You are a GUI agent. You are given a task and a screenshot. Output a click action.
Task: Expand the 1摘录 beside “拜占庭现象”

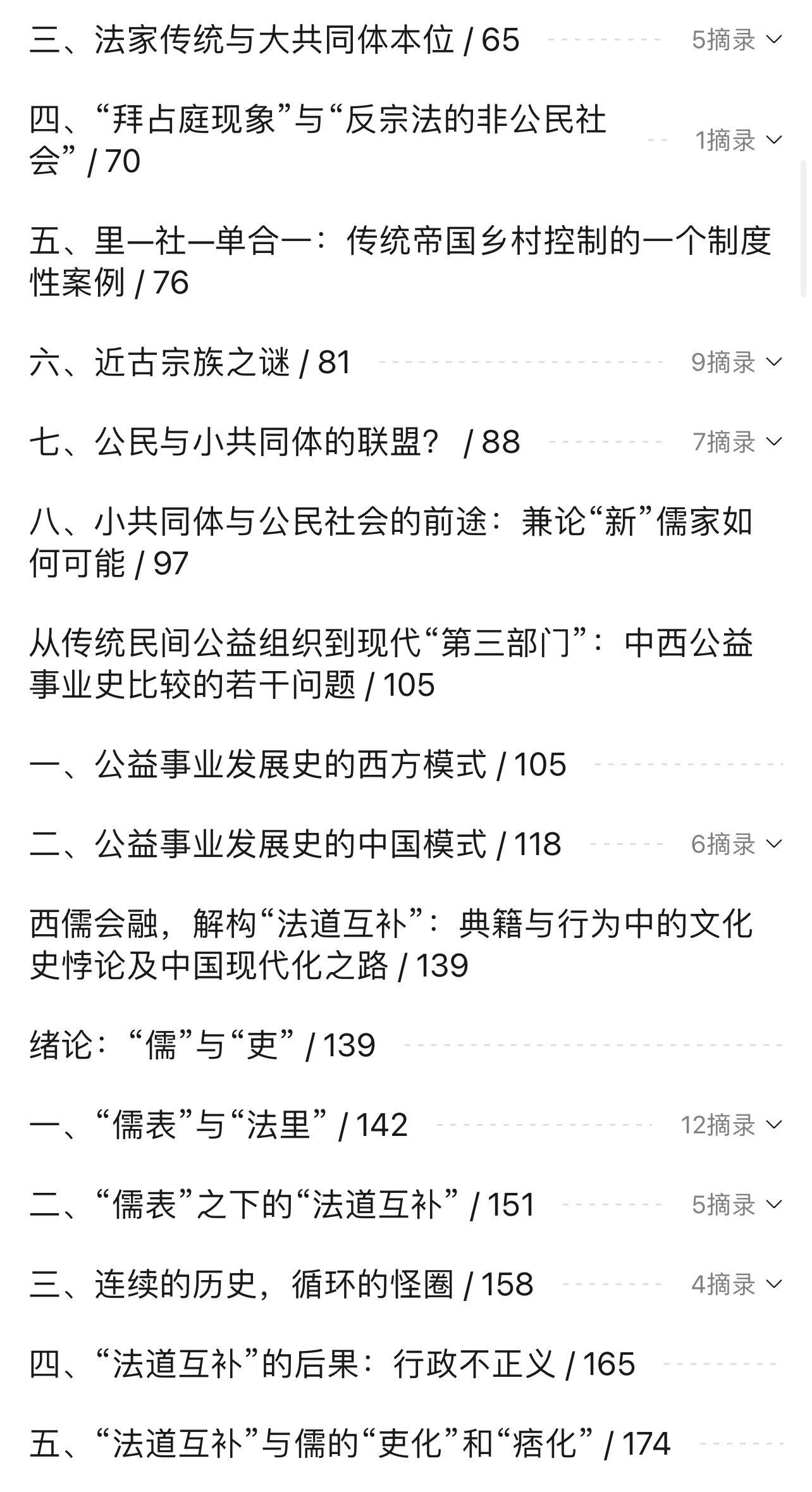pos(739,140)
